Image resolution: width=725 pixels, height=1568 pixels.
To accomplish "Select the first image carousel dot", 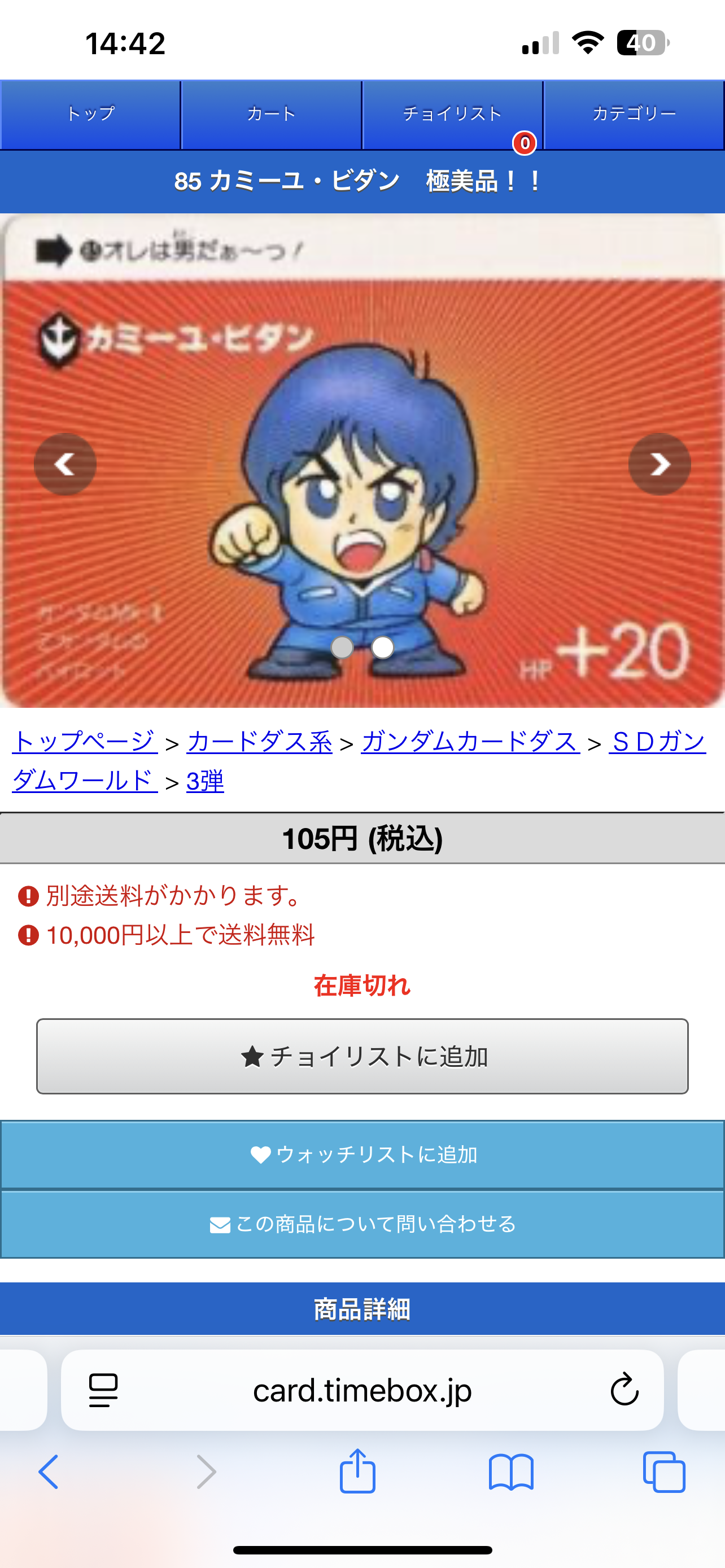I will (342, 647).
